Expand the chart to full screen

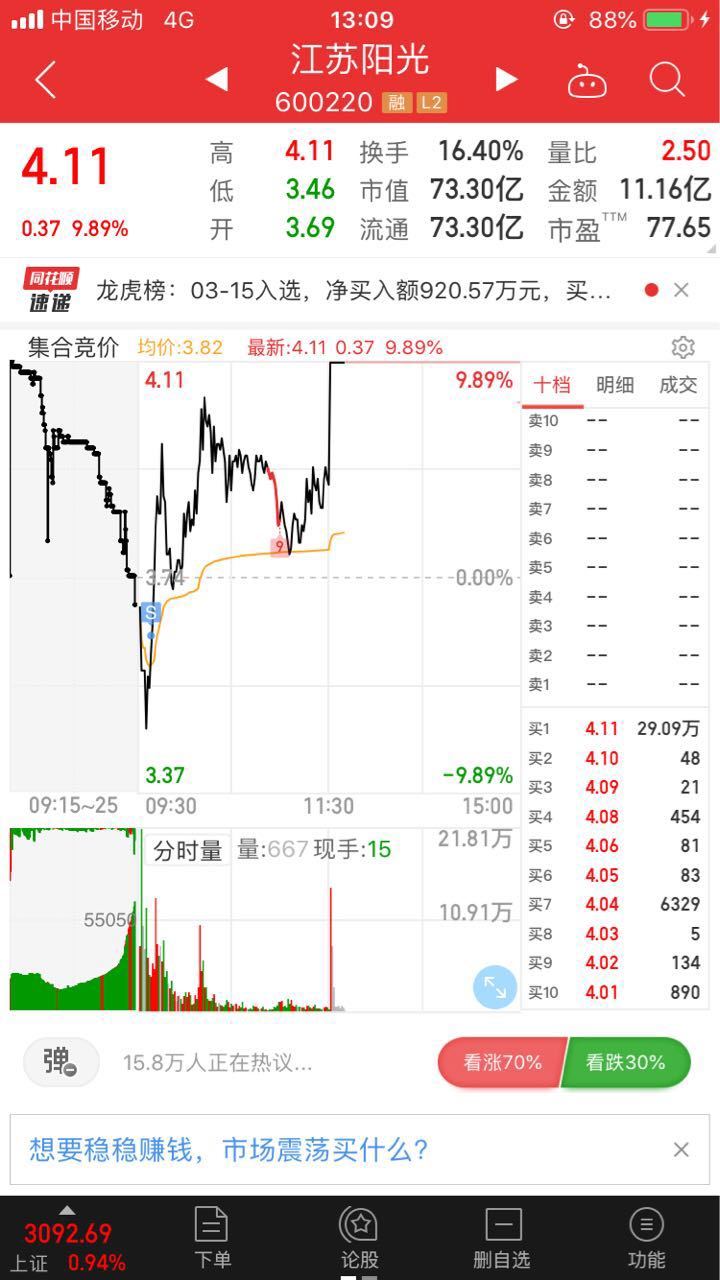coord(495,988)
